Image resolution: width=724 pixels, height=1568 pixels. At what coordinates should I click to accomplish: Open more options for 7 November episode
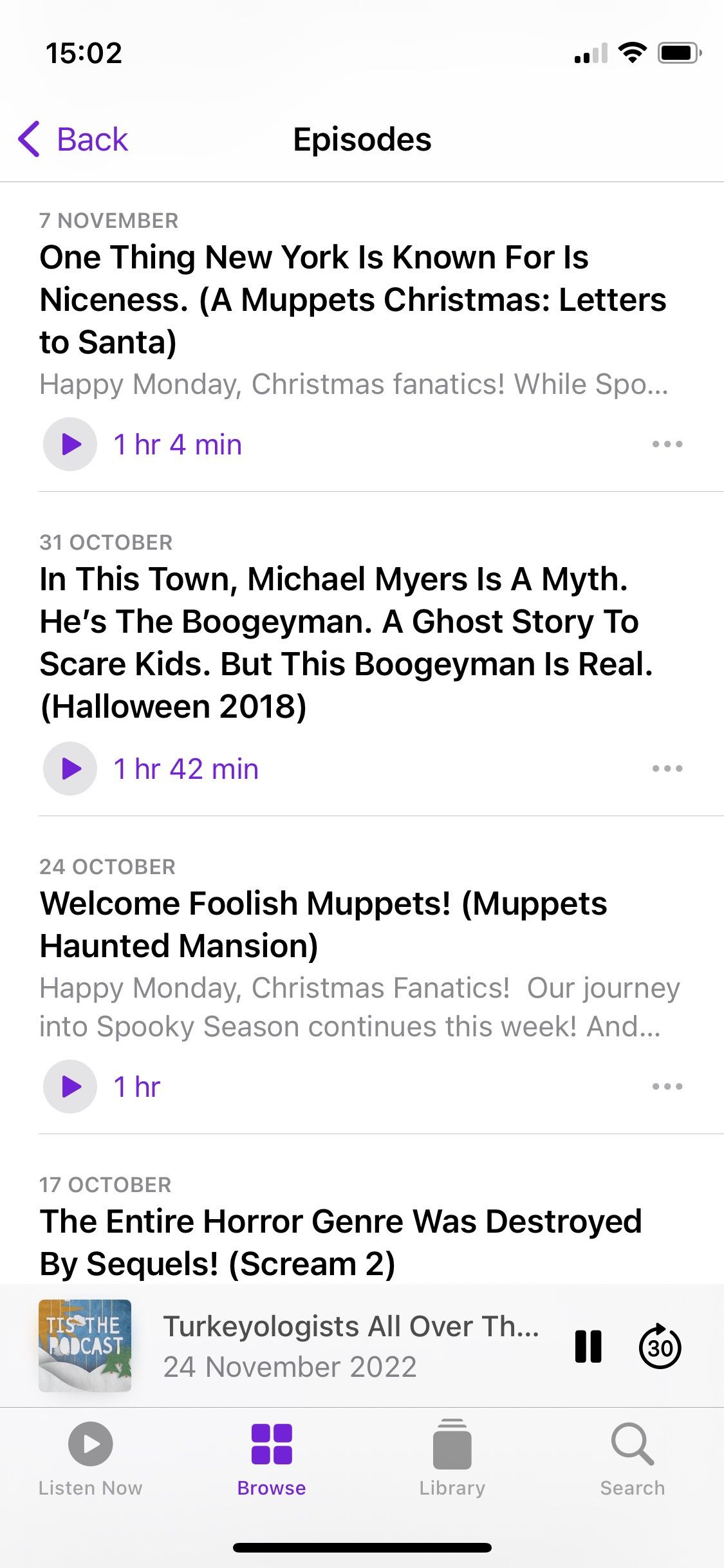[x=667, y=444]
